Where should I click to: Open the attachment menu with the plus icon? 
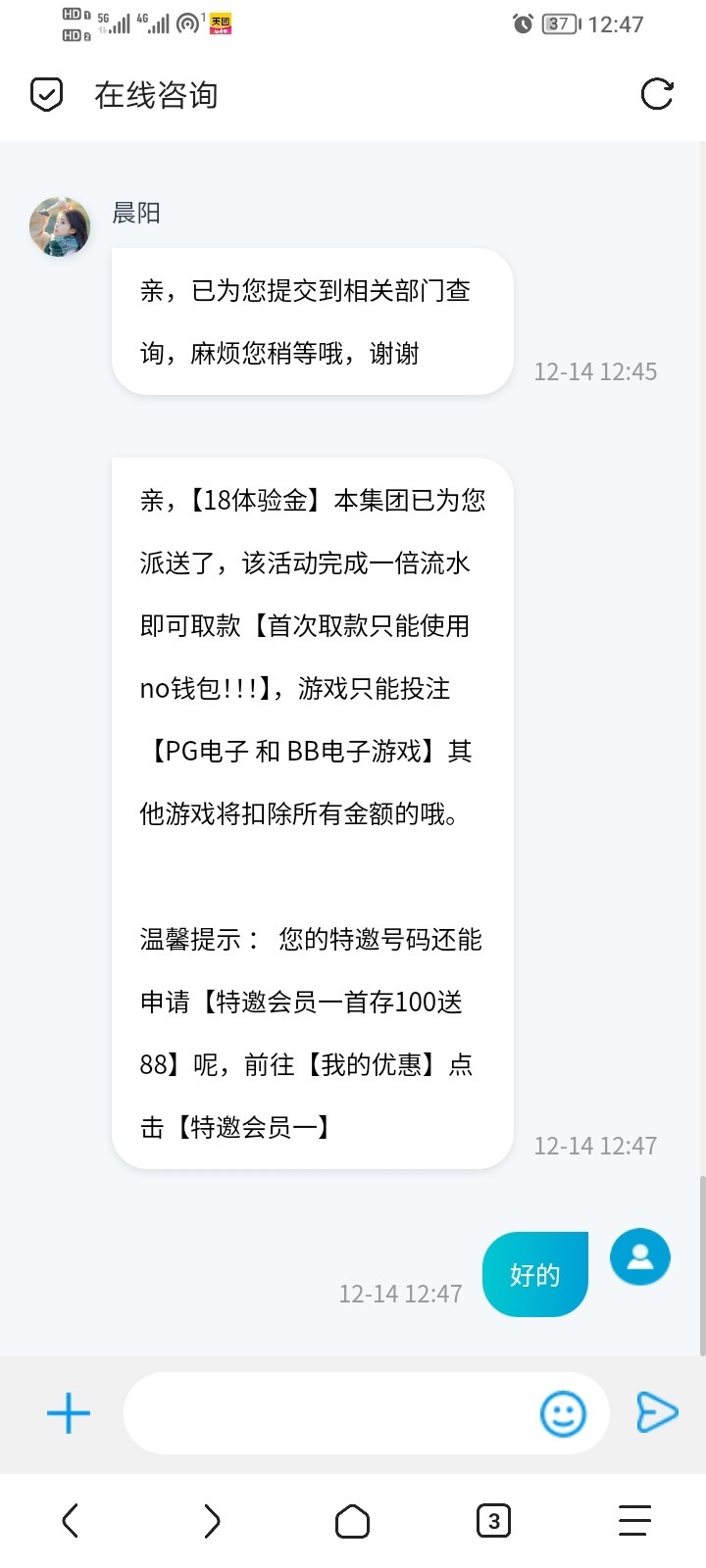(67, 1413)
